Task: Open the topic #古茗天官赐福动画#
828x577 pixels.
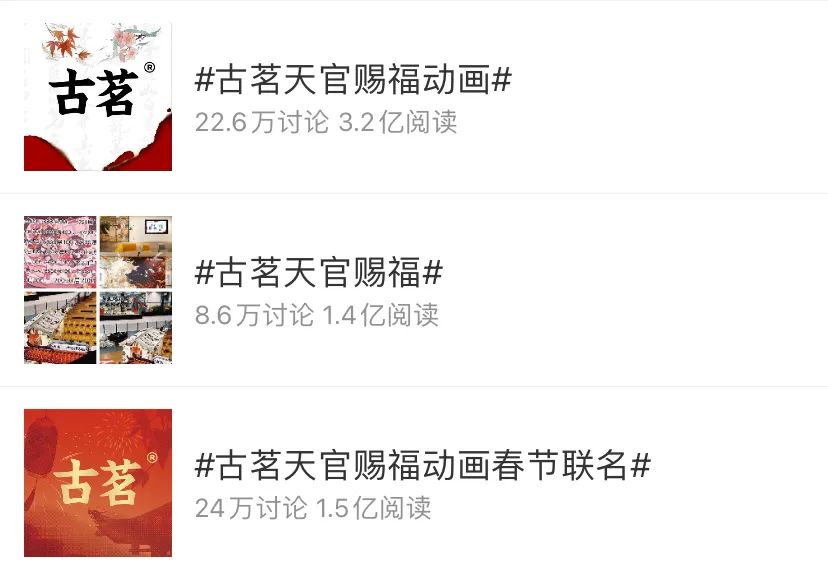Action: [x=352, y=80]
